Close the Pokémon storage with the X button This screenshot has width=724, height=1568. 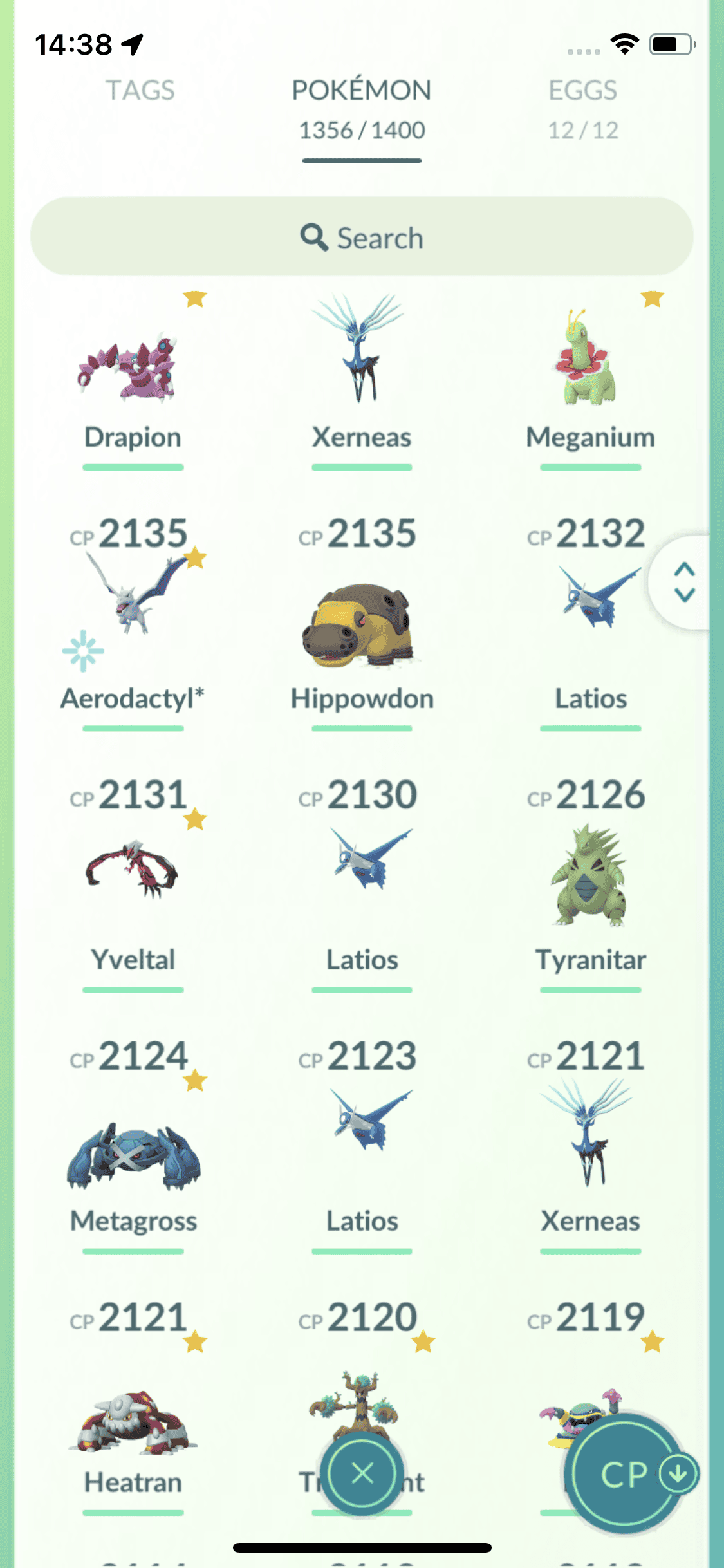(x=362, y=1473)
